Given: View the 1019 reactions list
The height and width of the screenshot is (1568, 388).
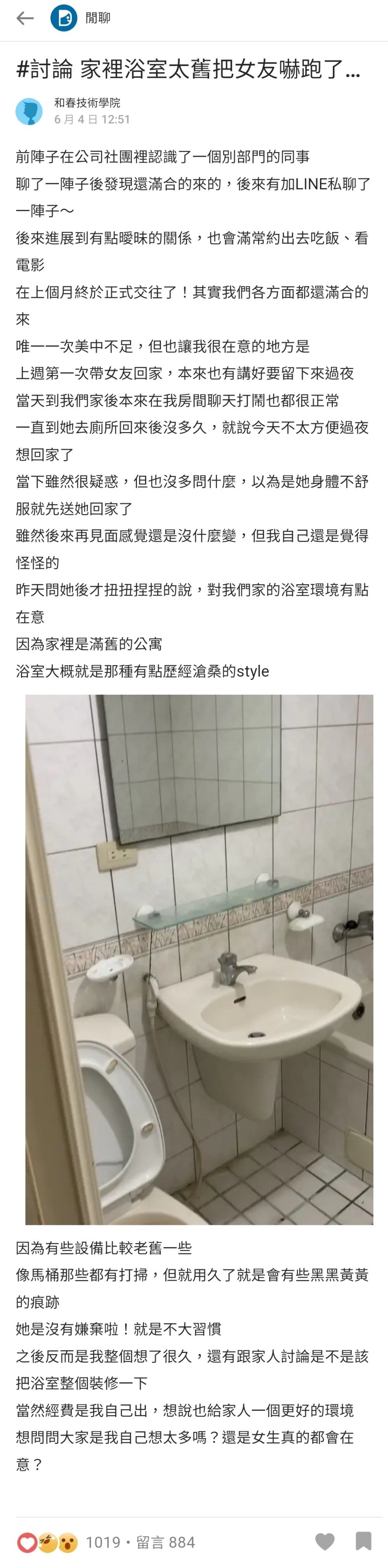Looking at the screenshot, I should [x=103, y=1542].
